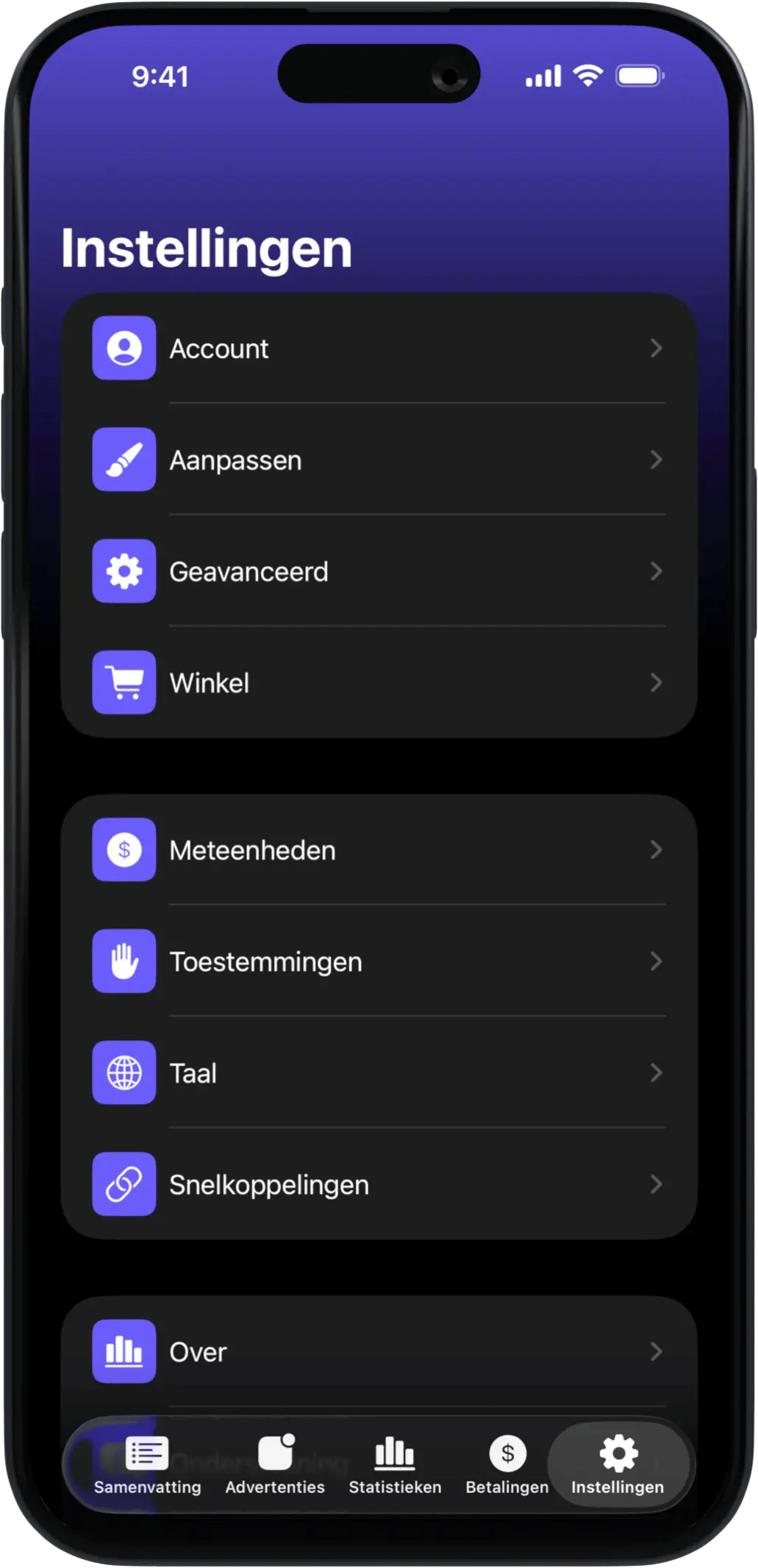Viewport: 758px width, 1568px height.
Task: Open the Winkel store row
Action: pyautogui.click(x=378, y=683)
